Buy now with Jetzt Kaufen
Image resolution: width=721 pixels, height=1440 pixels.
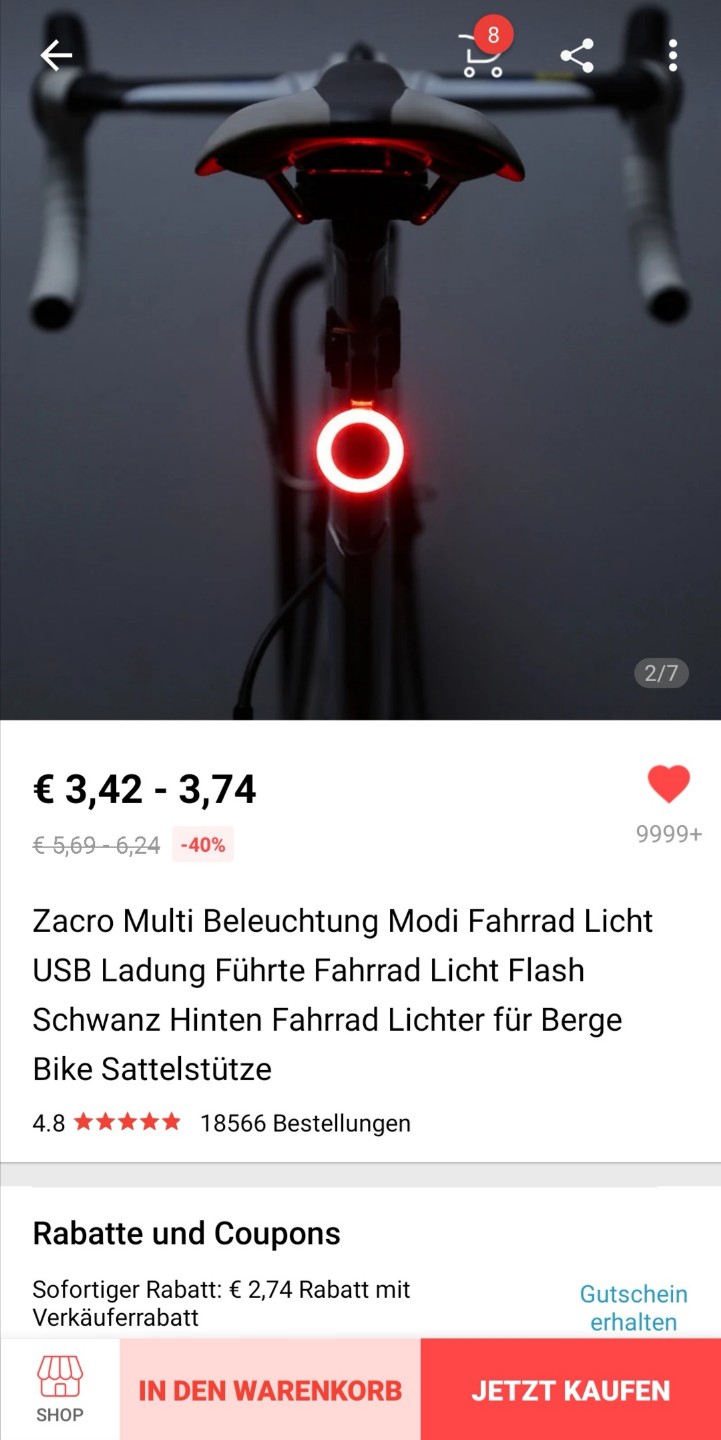tap(571, 1390)
